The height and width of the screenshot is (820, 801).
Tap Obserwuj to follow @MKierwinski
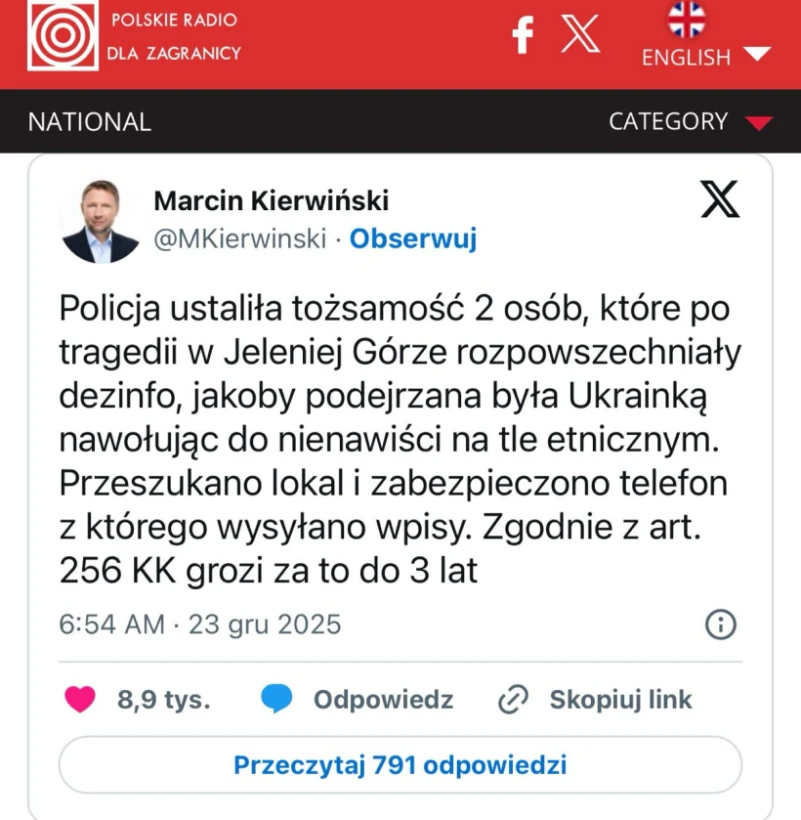point(412,239)
